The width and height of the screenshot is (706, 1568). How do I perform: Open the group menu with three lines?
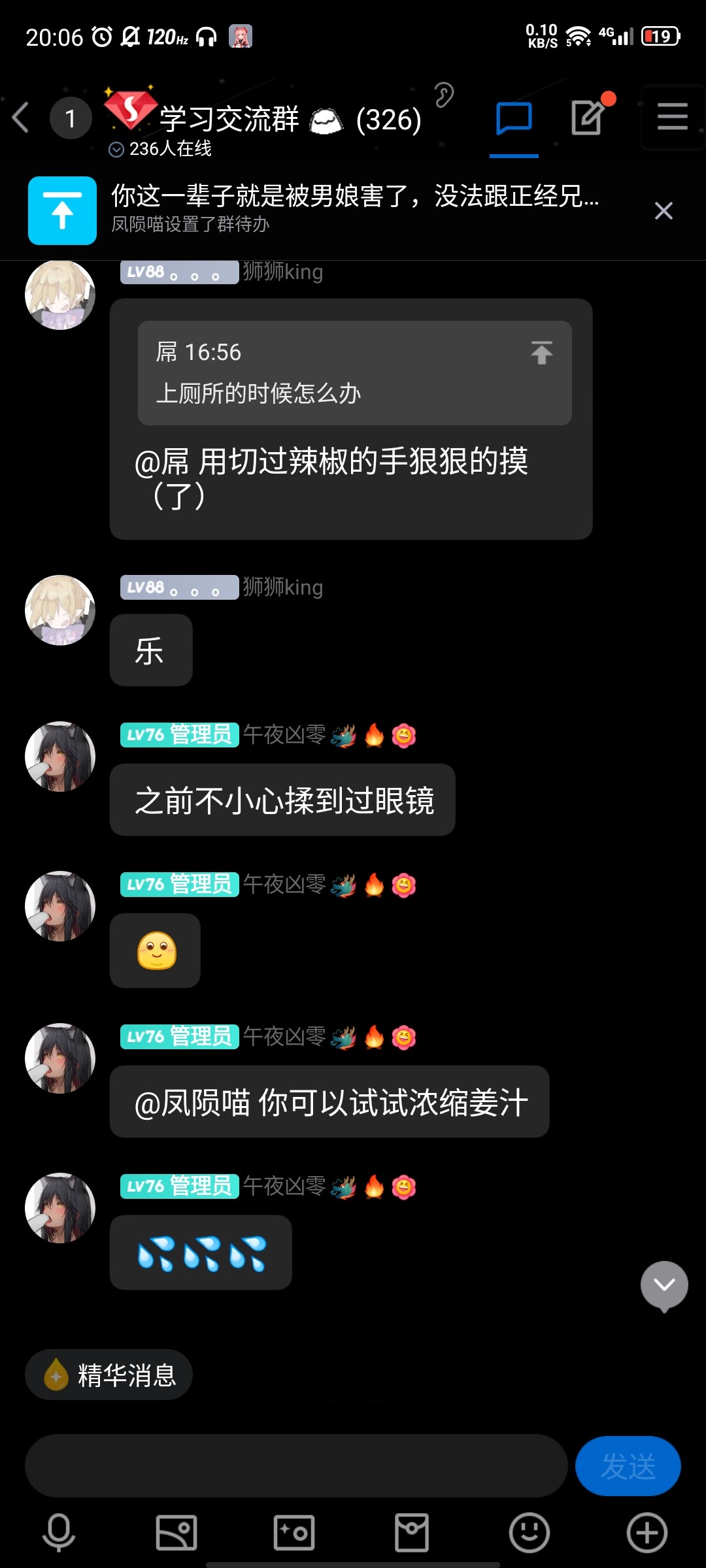672,118
